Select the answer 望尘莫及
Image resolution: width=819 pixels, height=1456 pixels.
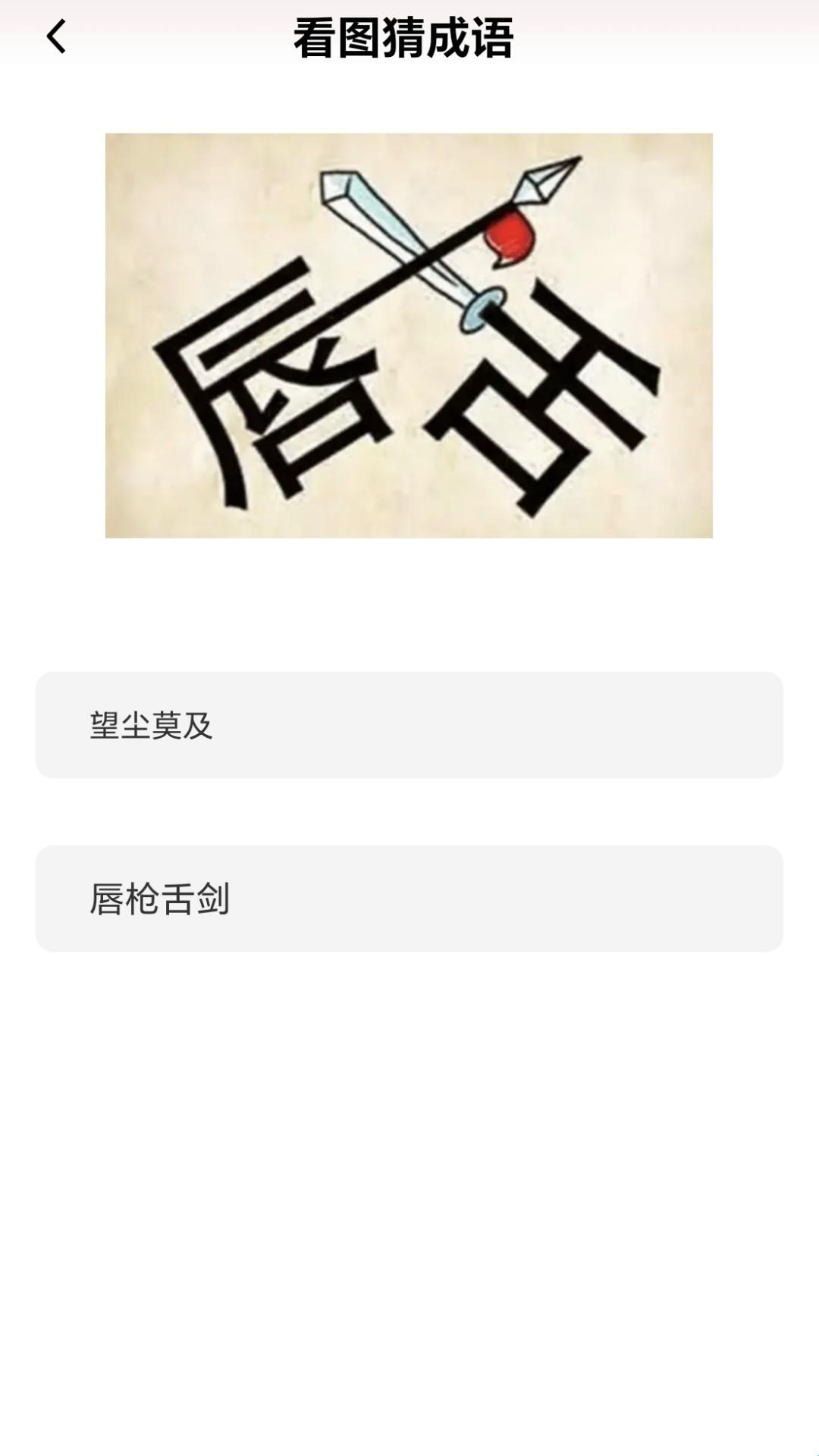click(409, 725)
